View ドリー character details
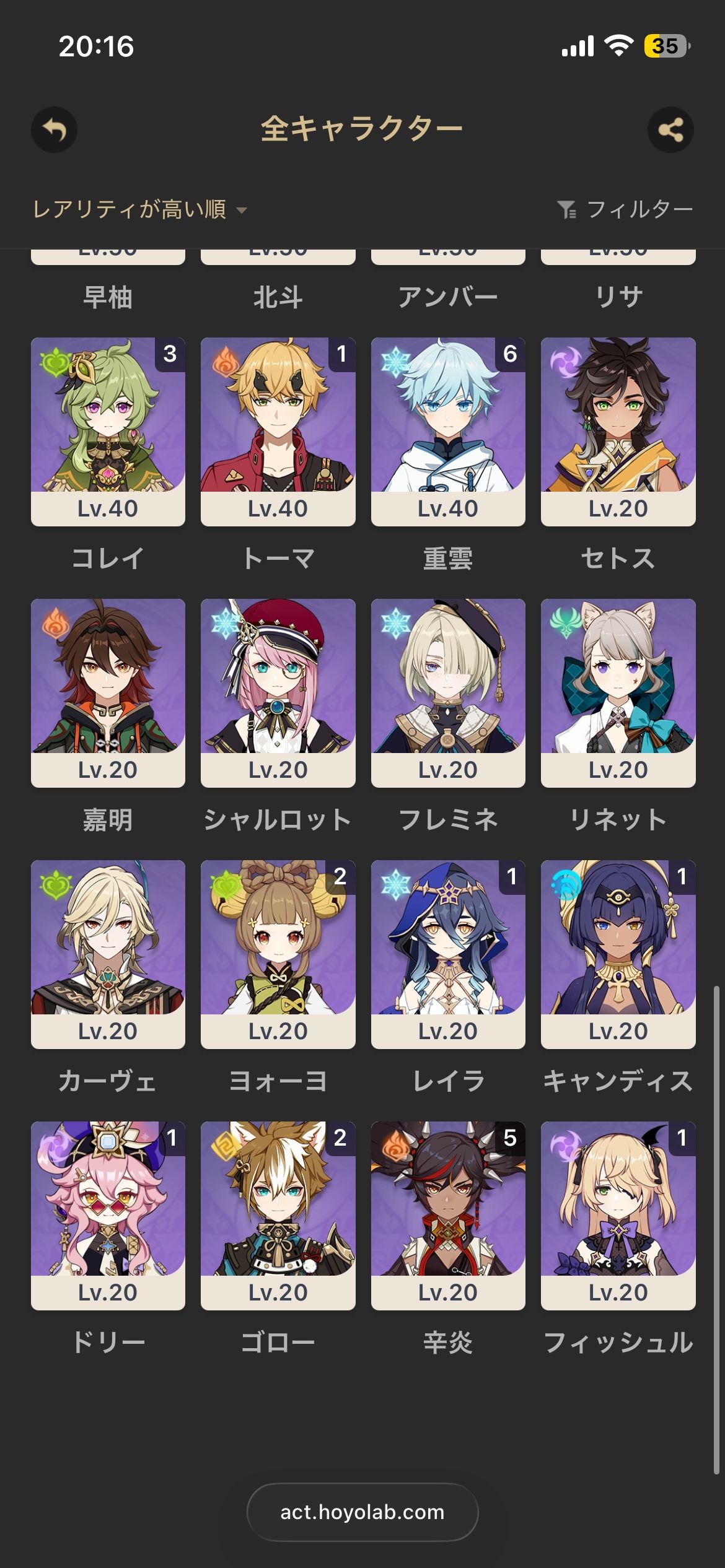Image resolution: width=725 pixels, height=1568 pixels. click(x=108, y=1216)
